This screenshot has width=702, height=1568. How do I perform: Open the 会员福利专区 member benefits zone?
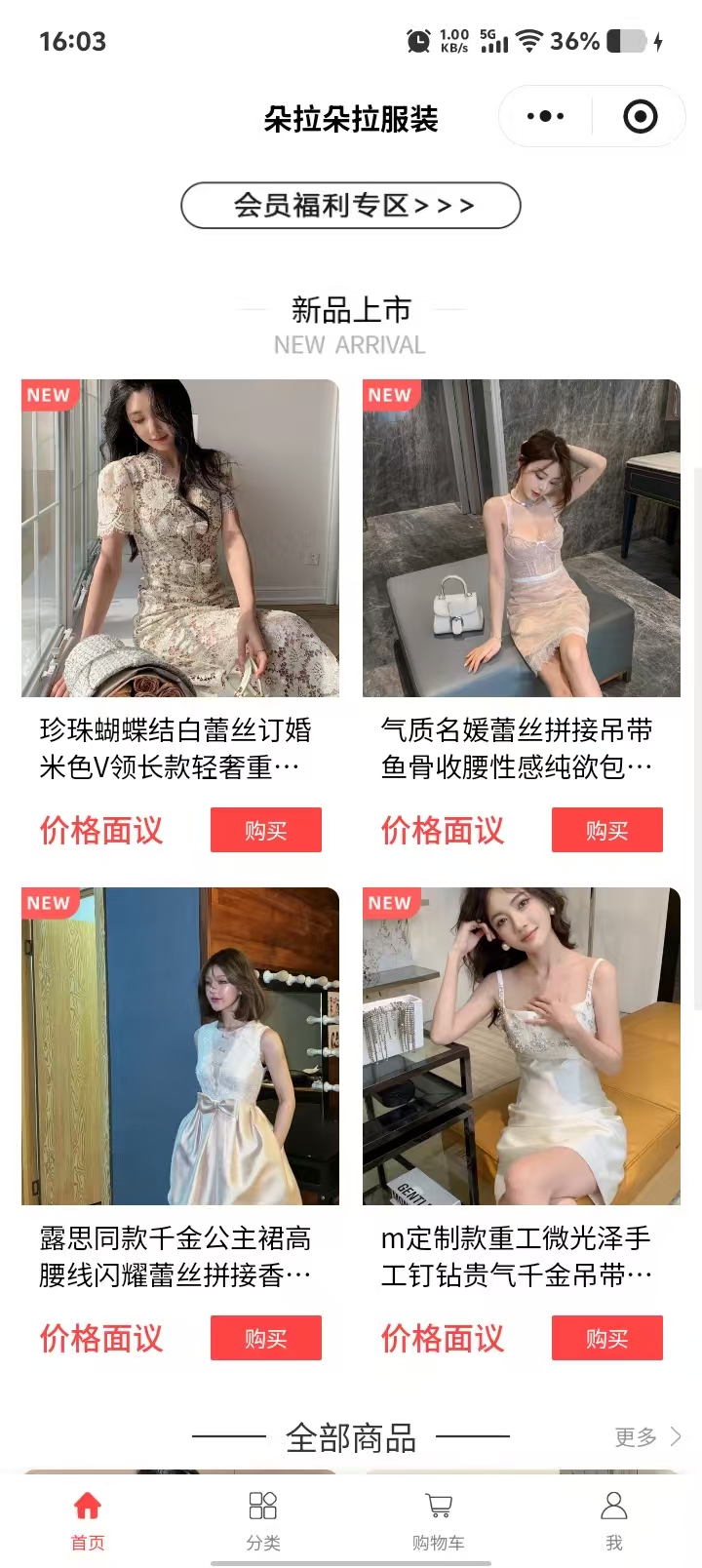coord(351,206)
